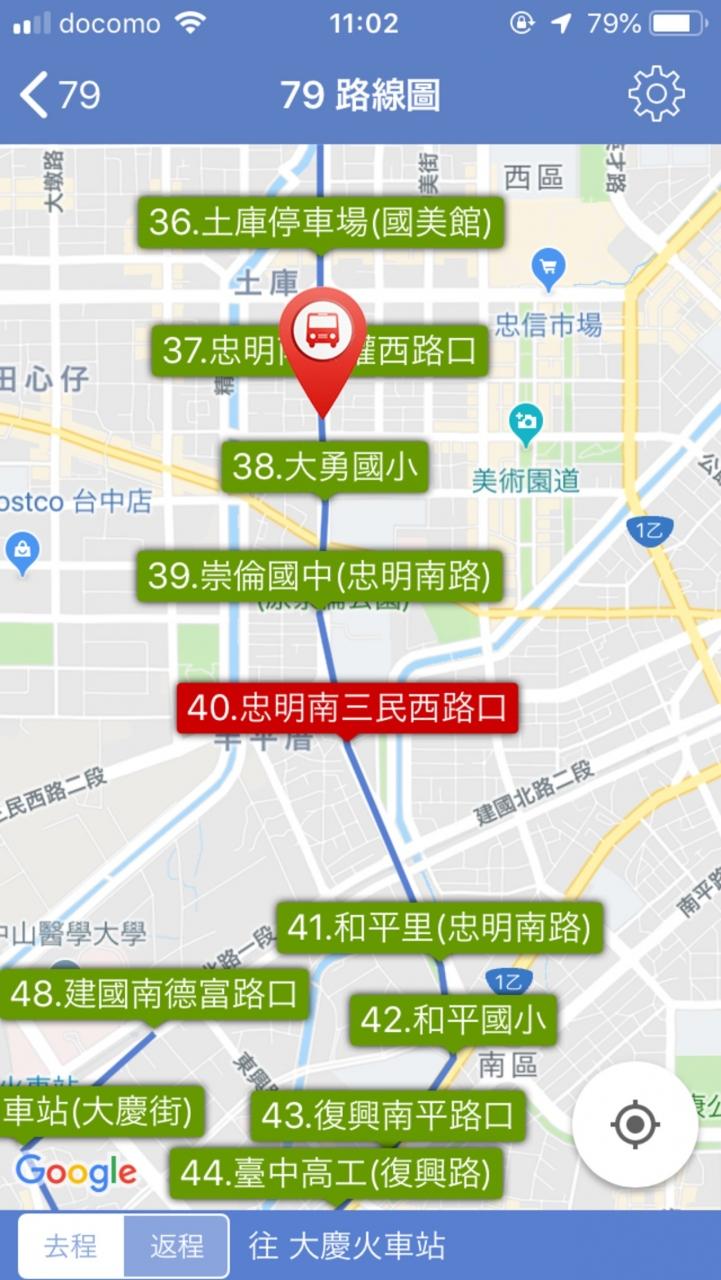The height and width of the screenshot is (1280, 721).
Task: Select stop 38.大勇國小
Action: (x=325, y=467)
